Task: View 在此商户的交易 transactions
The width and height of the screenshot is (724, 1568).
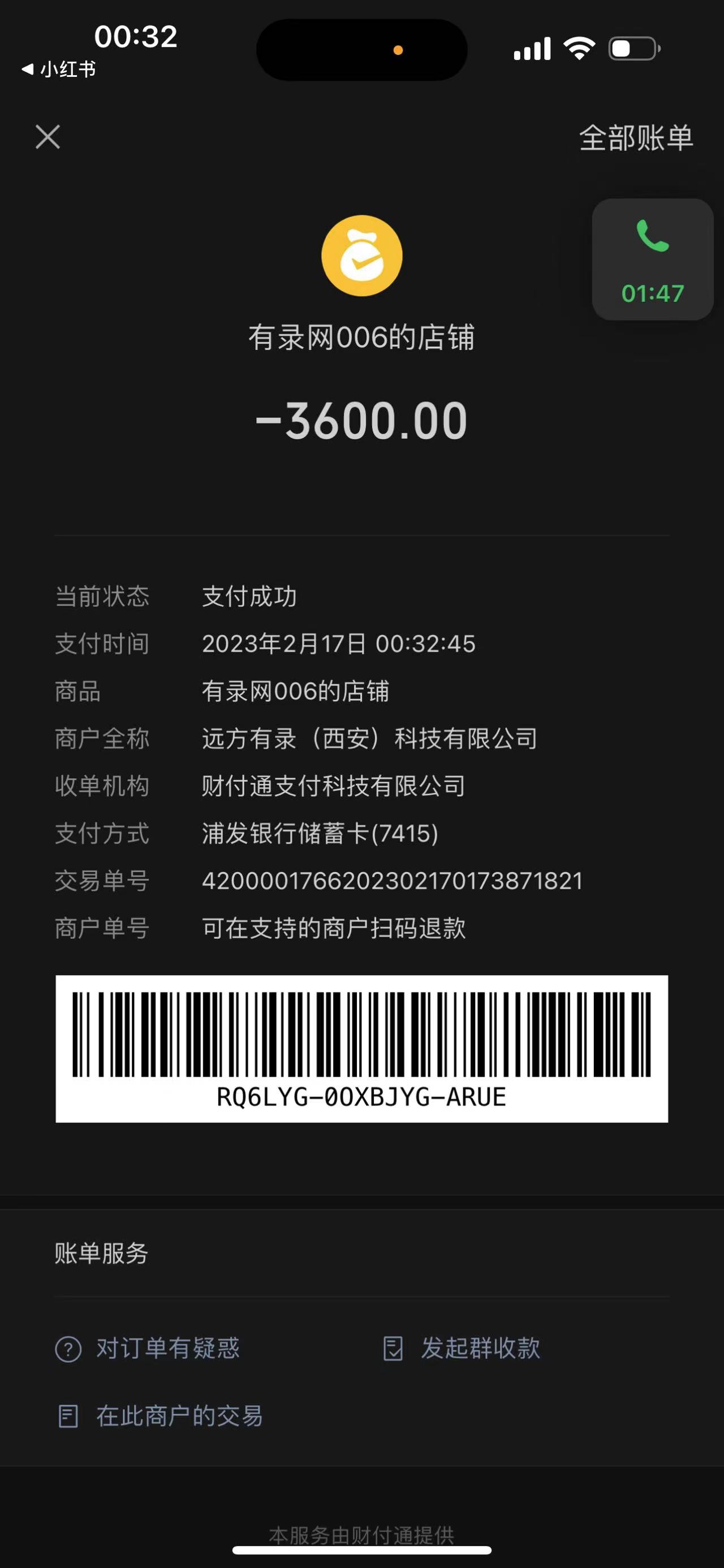Action: [160, 1416]
